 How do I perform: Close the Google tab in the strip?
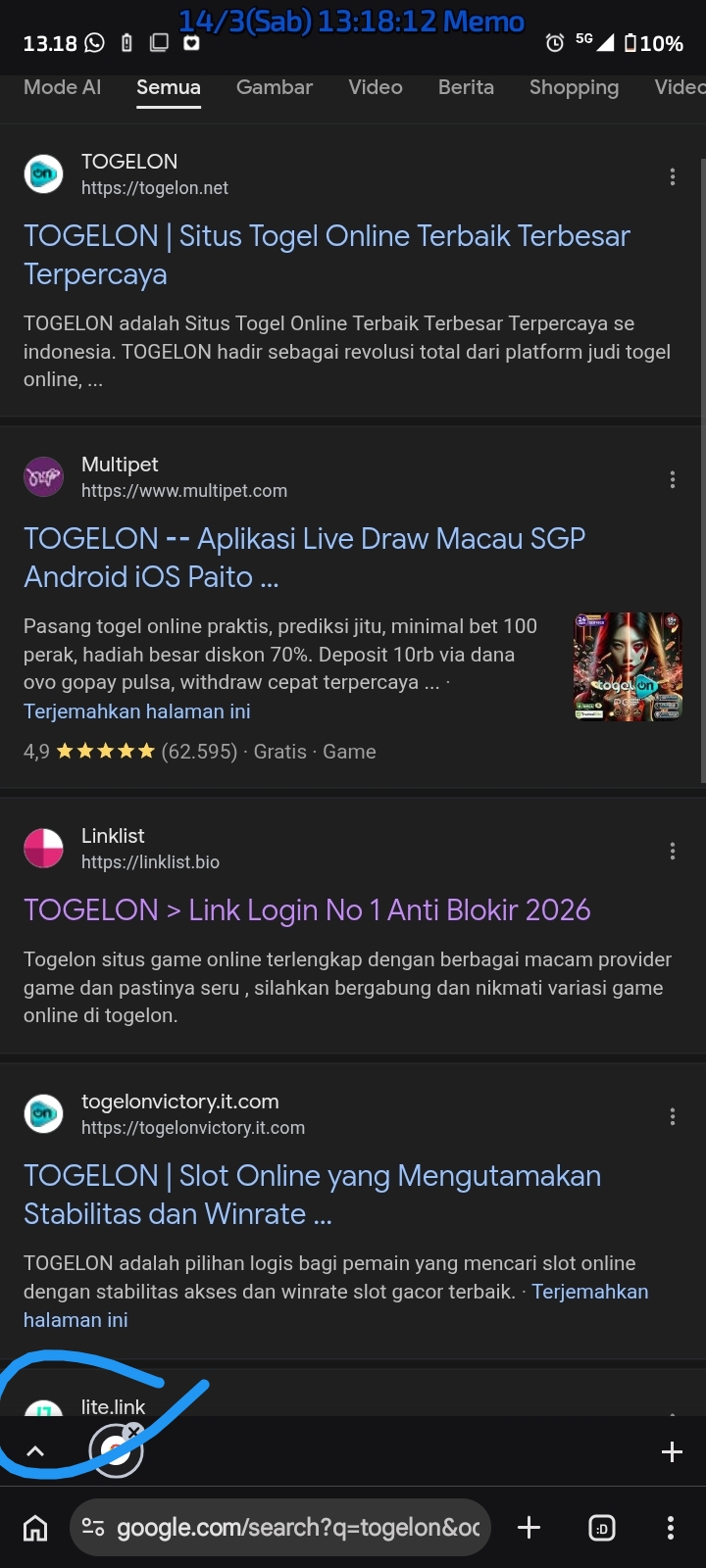[x=134, y=1432]
